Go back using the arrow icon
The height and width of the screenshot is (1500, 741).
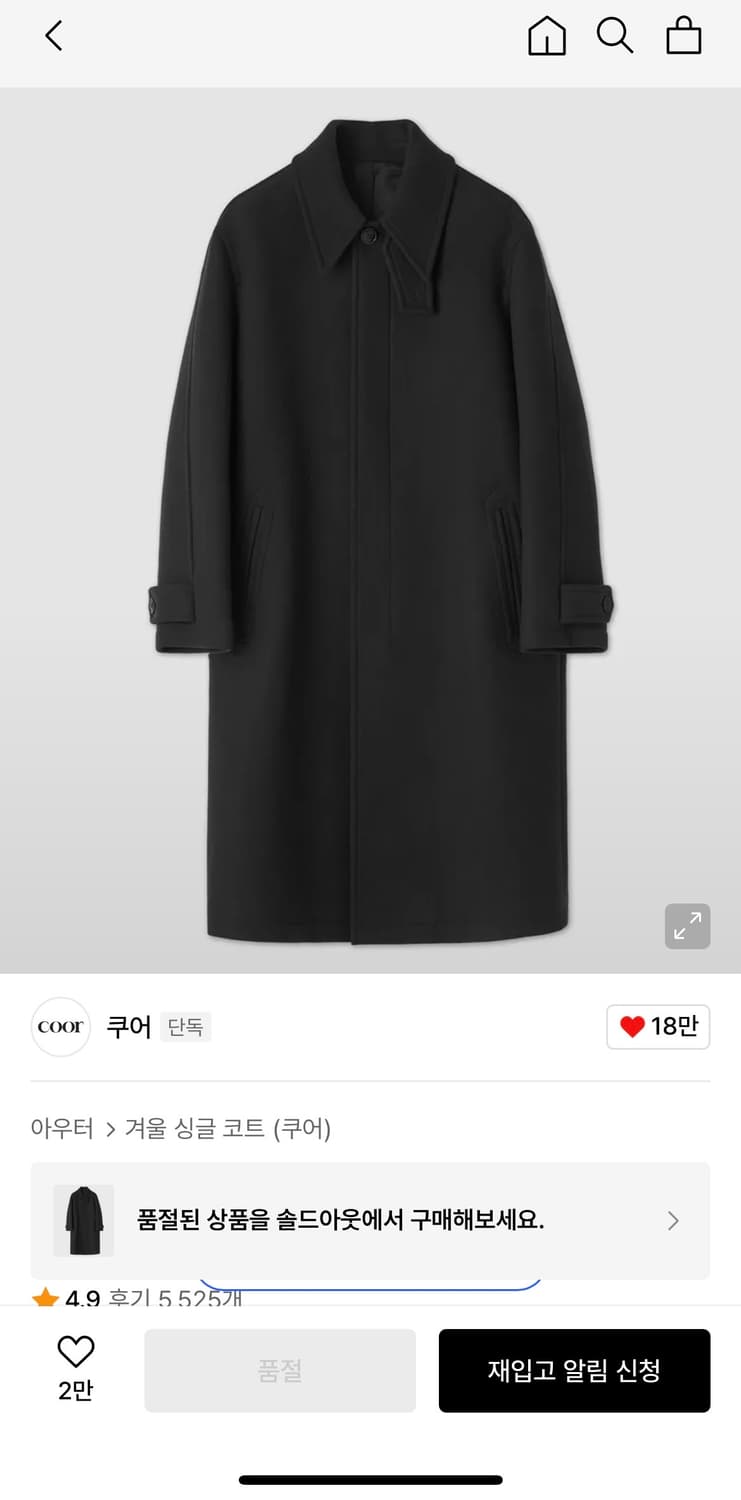click(54, 36)
